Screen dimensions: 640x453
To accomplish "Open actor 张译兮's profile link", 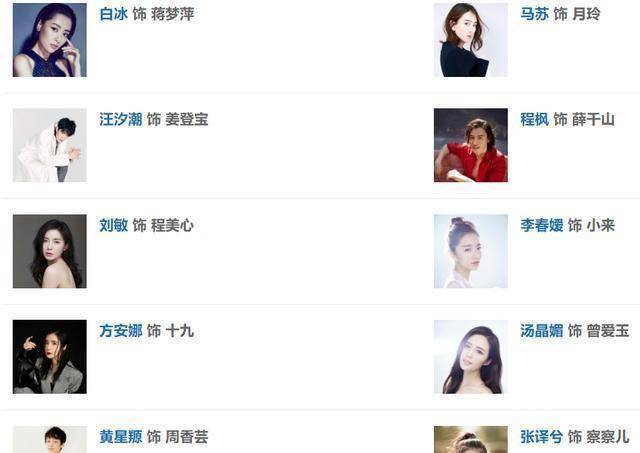I will point(541,437).
